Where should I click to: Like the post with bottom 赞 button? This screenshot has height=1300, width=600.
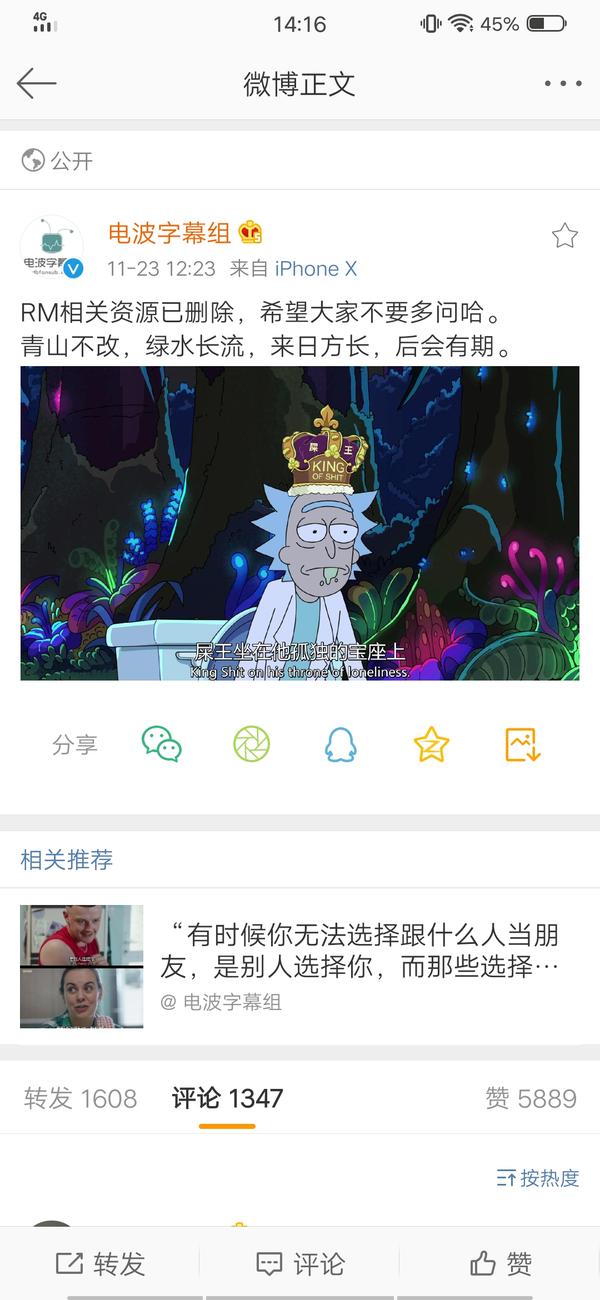500,1263
